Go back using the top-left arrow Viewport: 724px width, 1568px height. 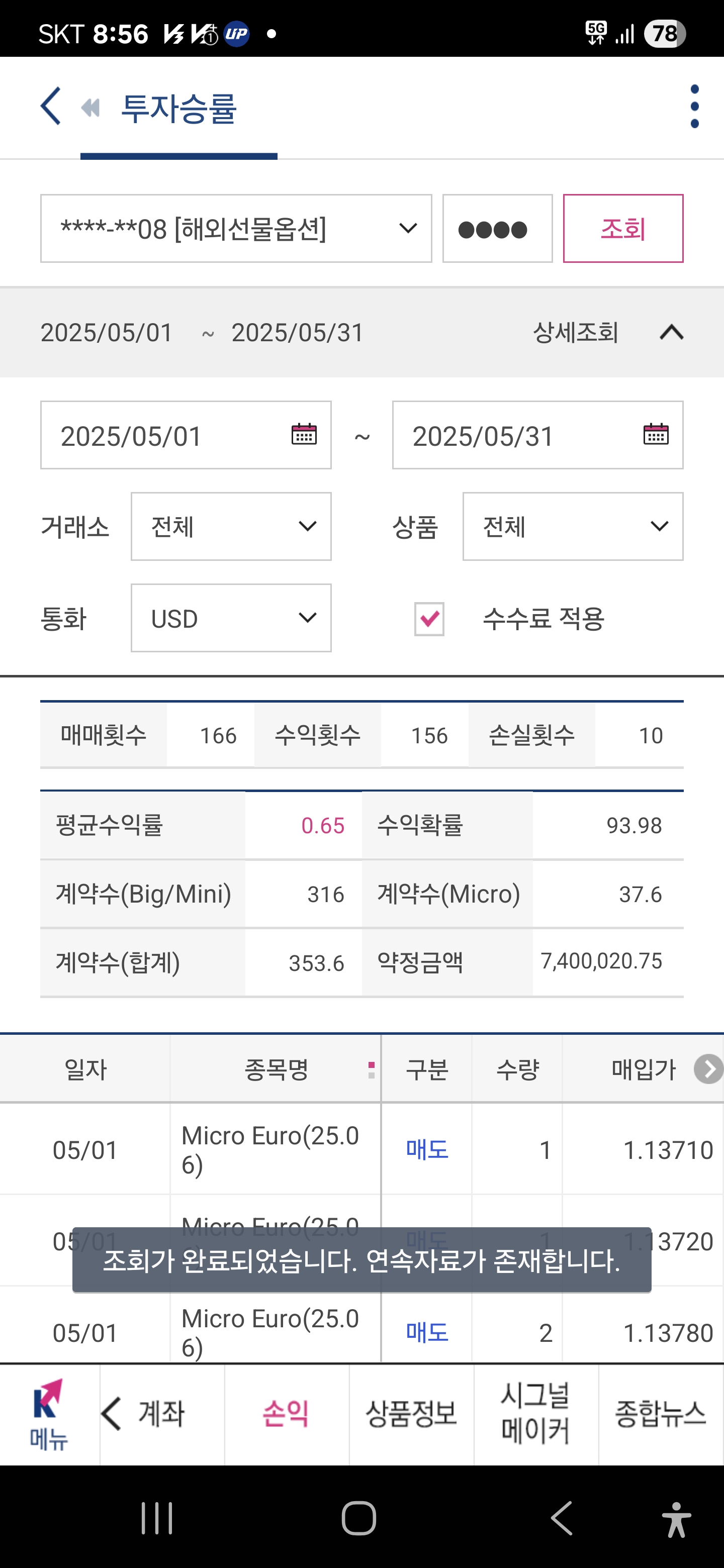[x=51, y=107]
